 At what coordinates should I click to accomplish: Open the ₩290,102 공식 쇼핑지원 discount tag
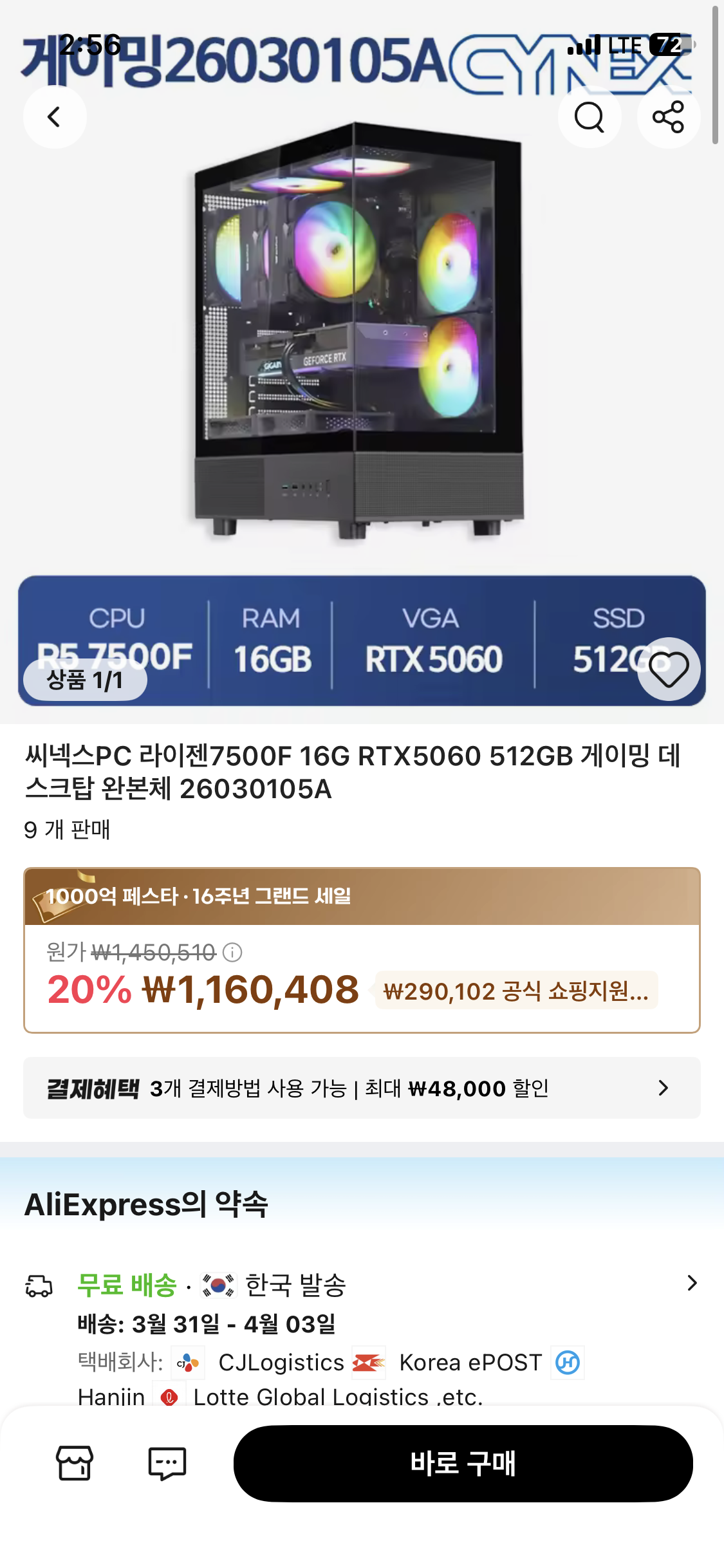[x=516, y=991]
